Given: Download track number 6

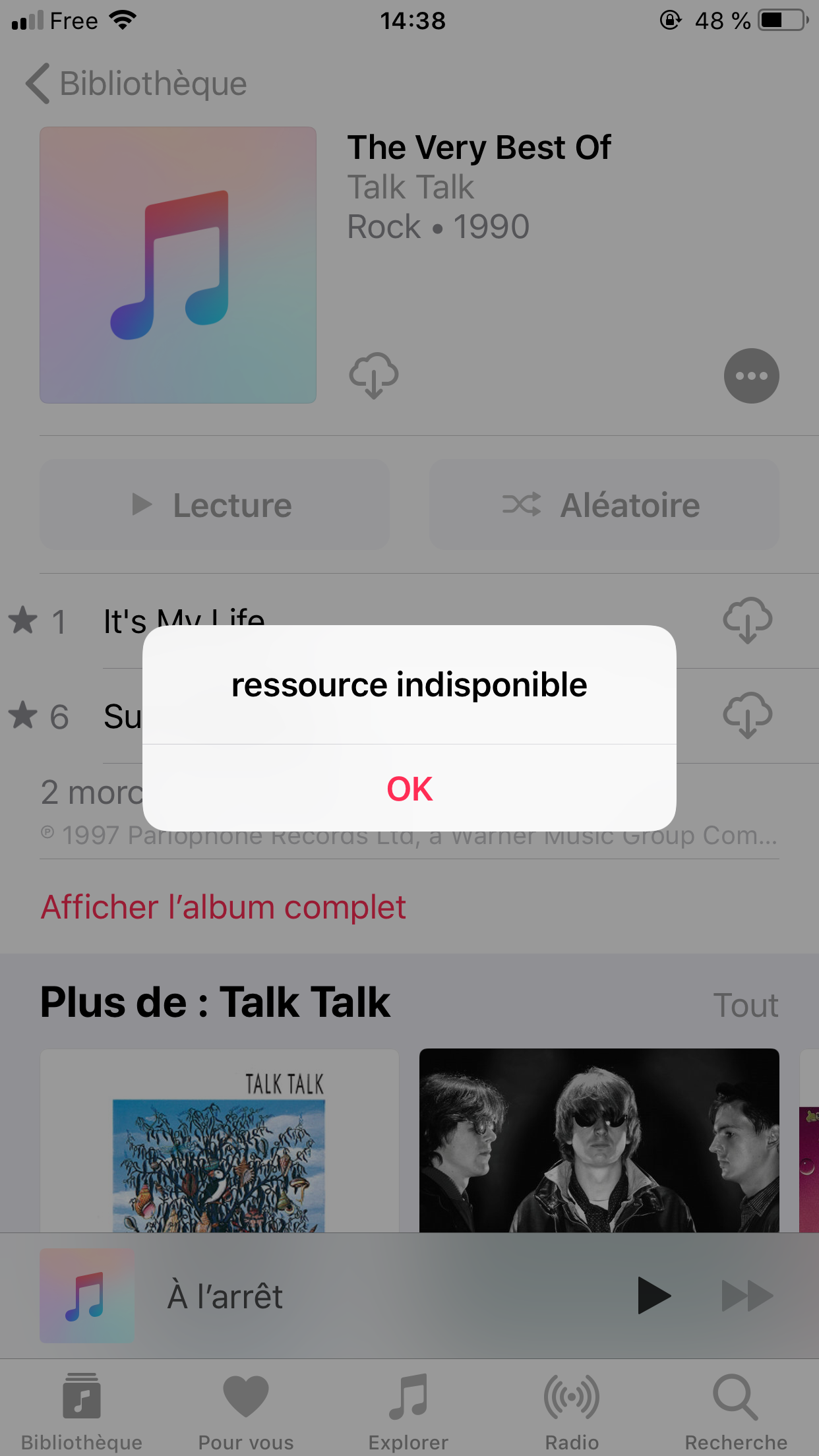Looking at the screenshot, I should [747, 715].
